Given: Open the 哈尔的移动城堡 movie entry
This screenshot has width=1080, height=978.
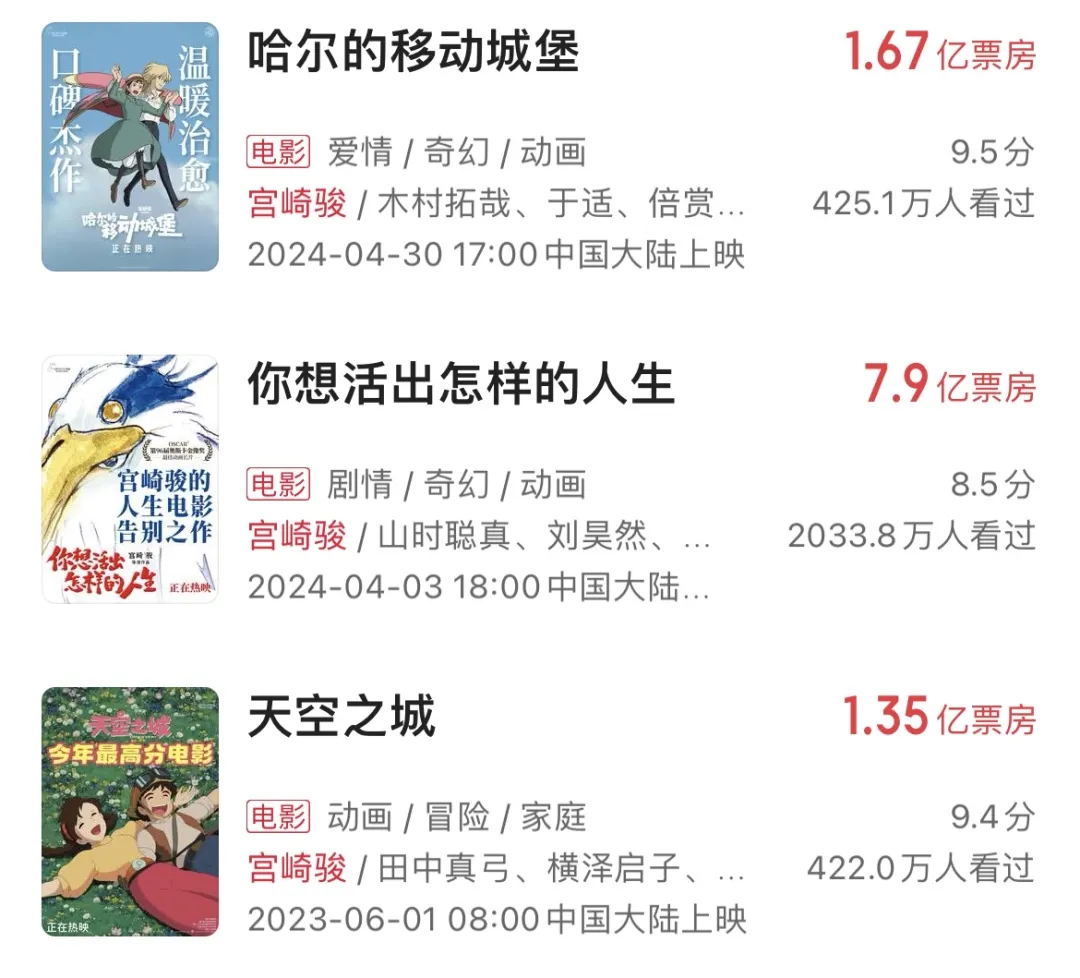Looking at the screenshot, I should (x=413, y=52).
